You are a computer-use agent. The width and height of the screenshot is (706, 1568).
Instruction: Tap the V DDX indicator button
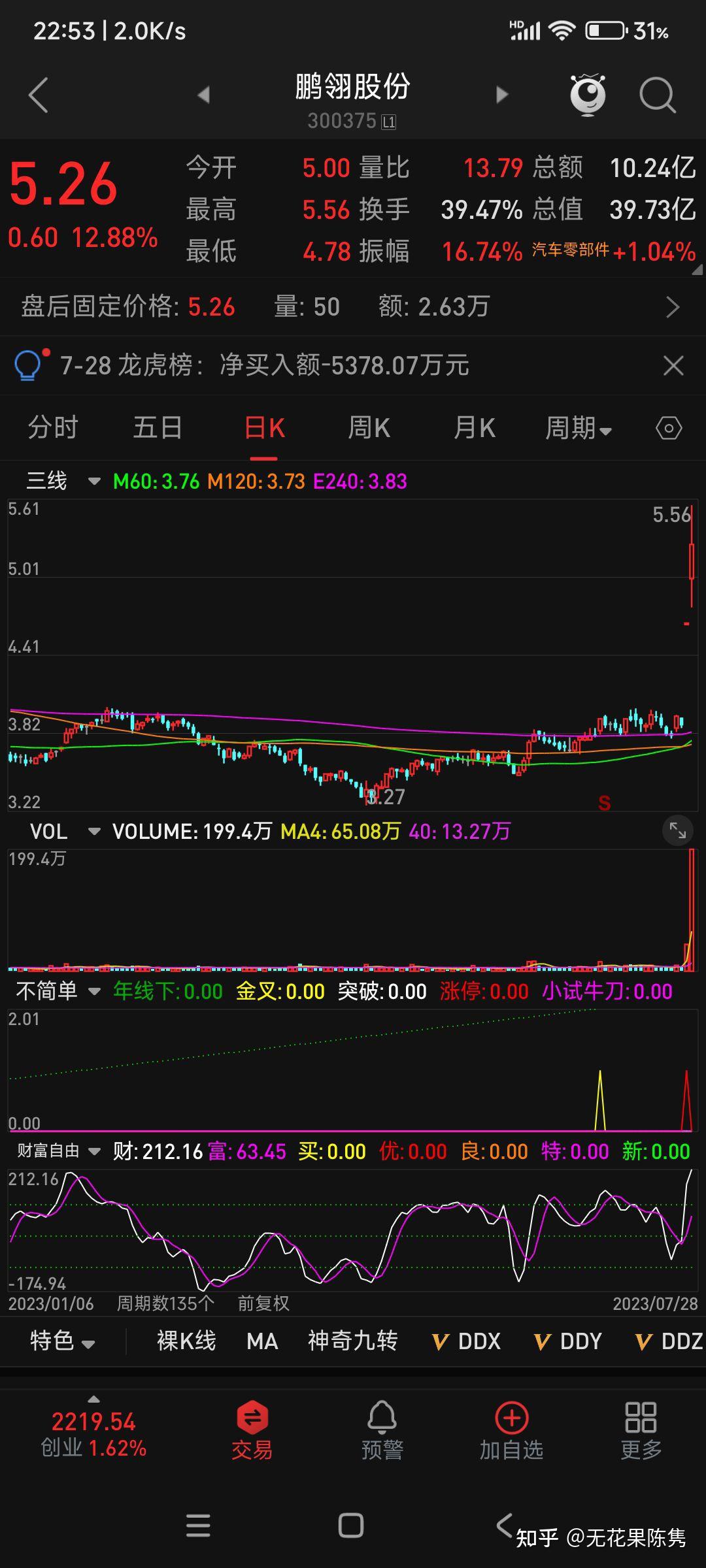464,1341
